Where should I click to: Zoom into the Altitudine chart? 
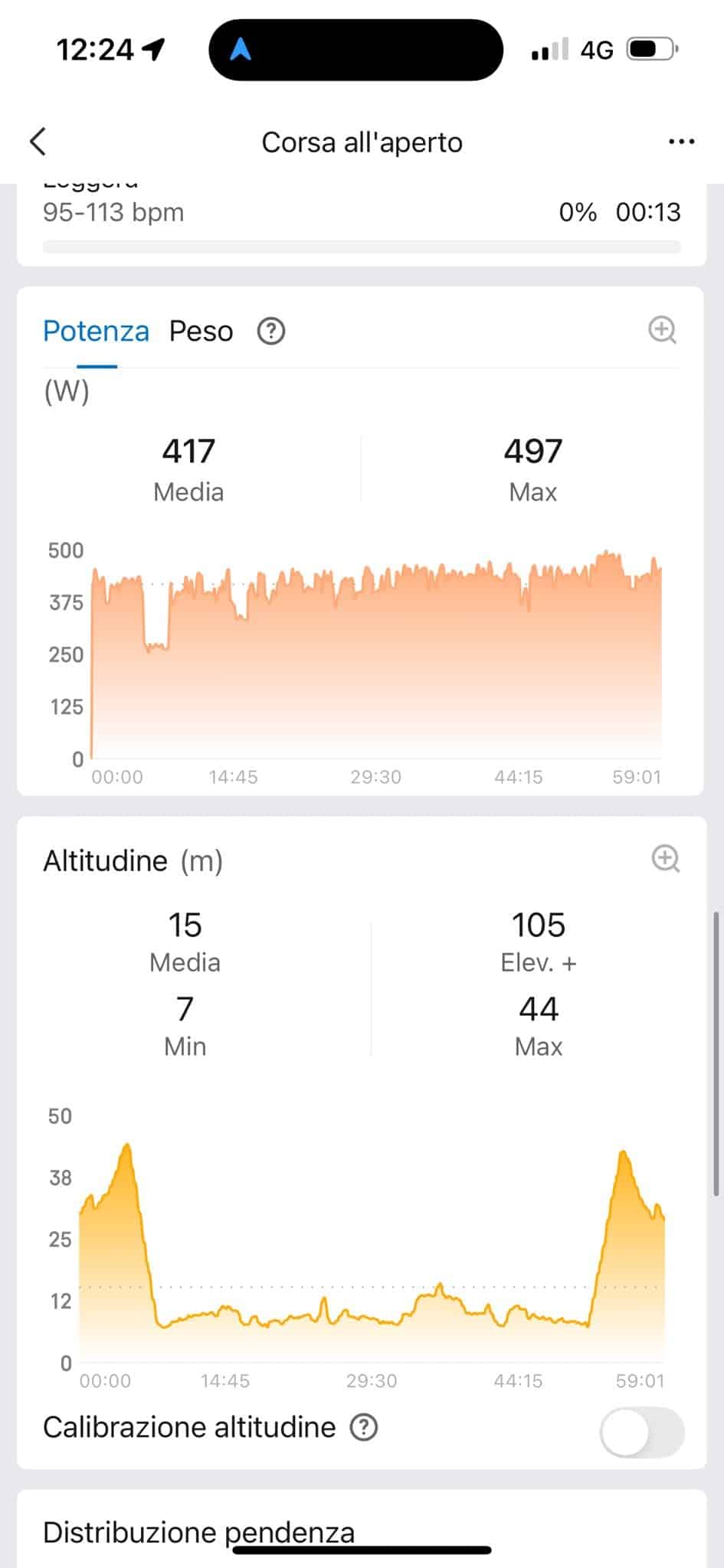click(665, 859)
